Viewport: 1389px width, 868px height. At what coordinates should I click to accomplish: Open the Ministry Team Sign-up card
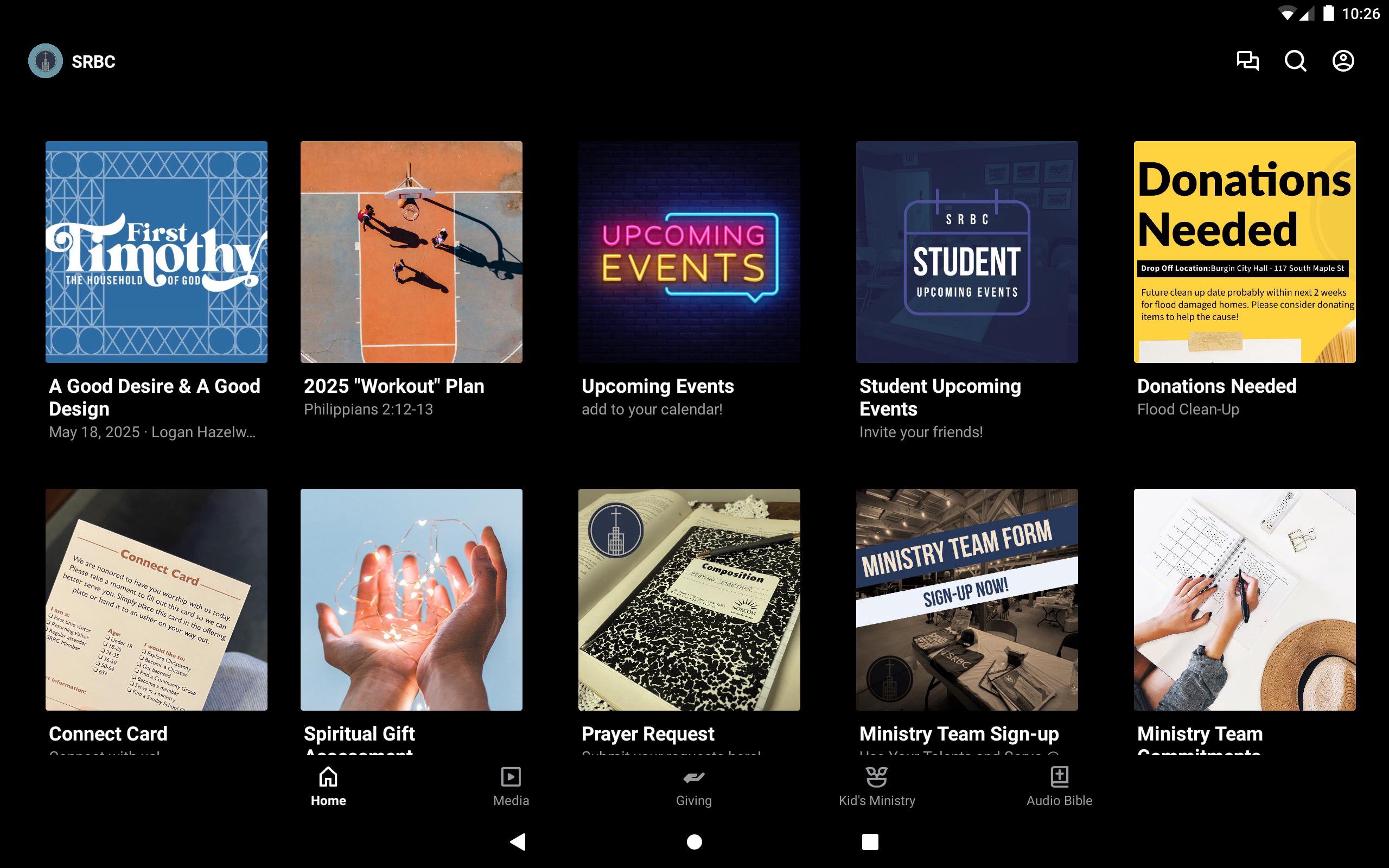point(966,599)
